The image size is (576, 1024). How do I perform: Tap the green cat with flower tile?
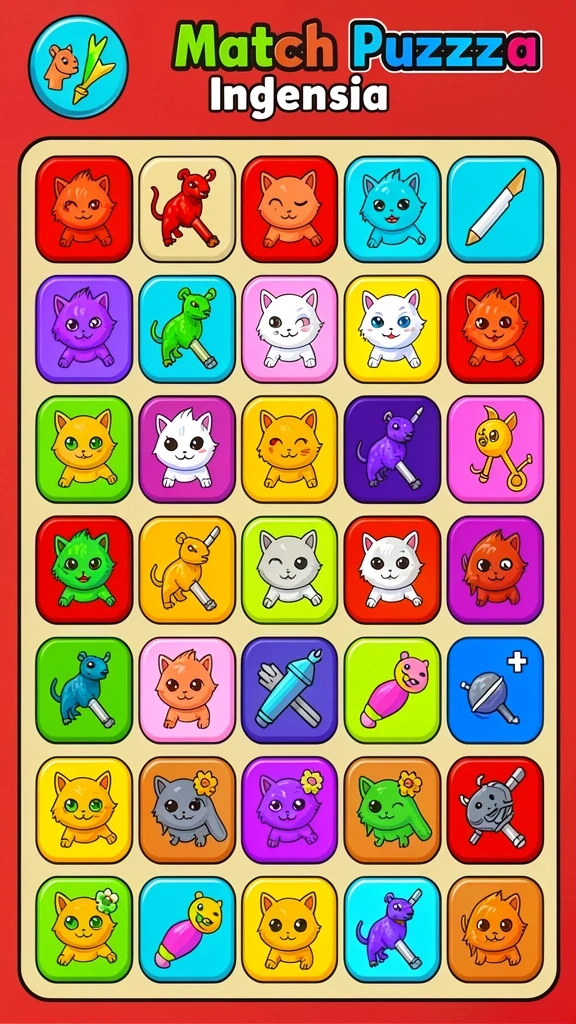tap(392, 810)
